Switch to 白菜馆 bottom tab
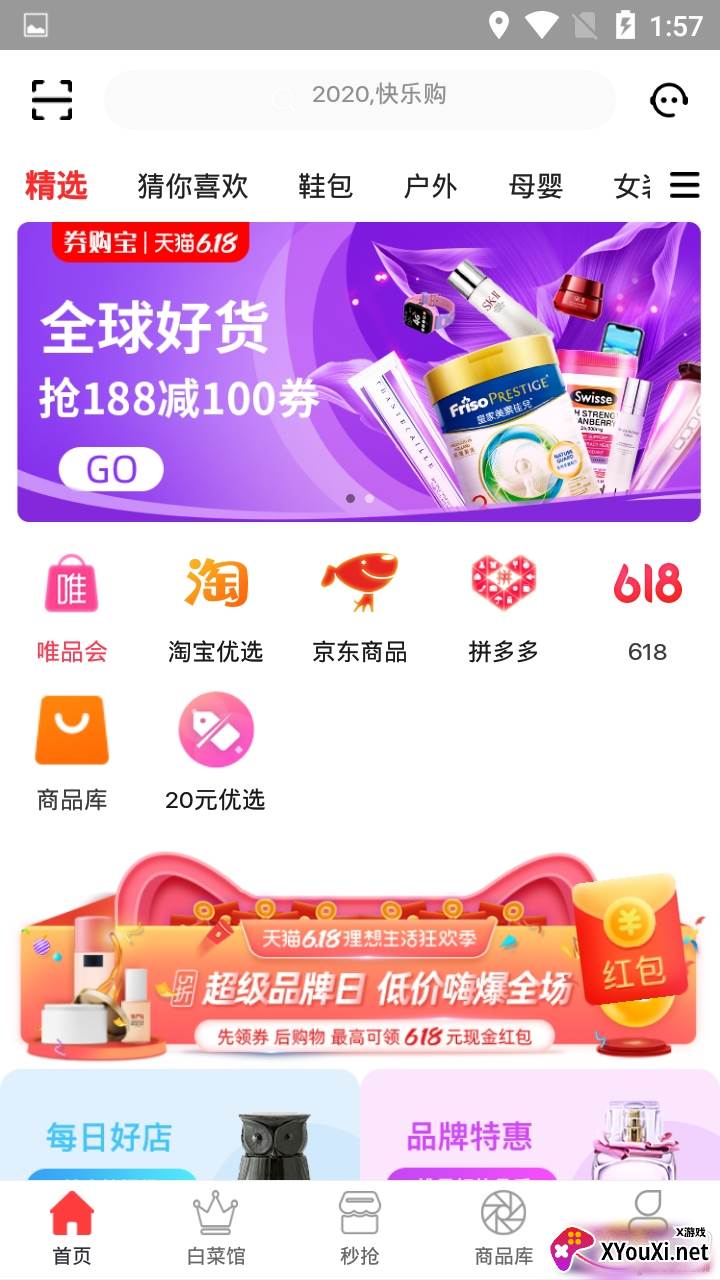Viewport: 720px width, 1280px height. pyautogui.click(x=215, y=1228)
